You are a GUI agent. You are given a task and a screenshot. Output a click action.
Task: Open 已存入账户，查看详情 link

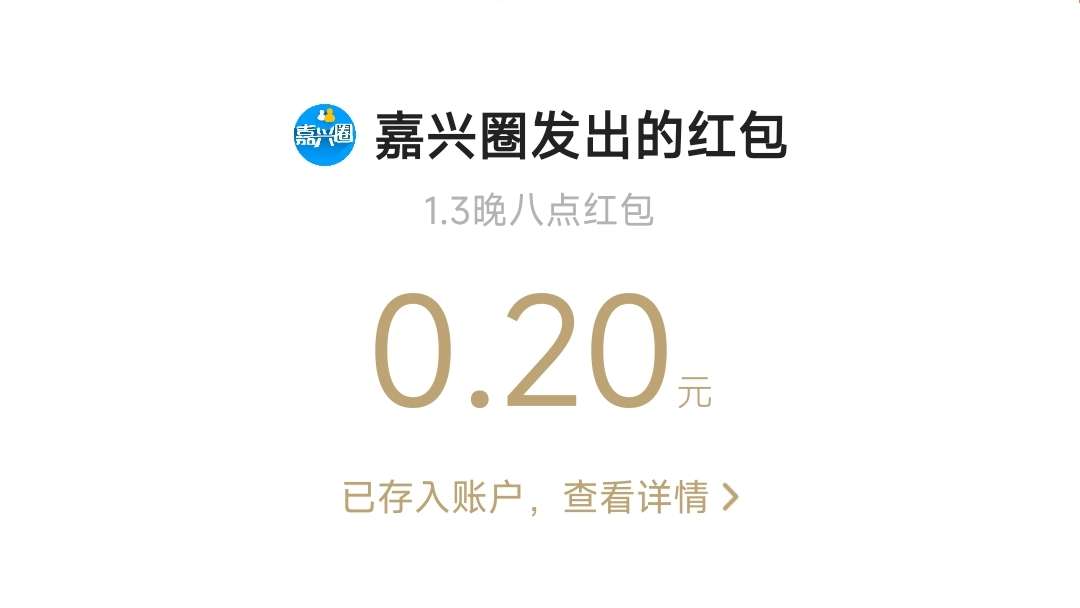[x=540, y=497]
